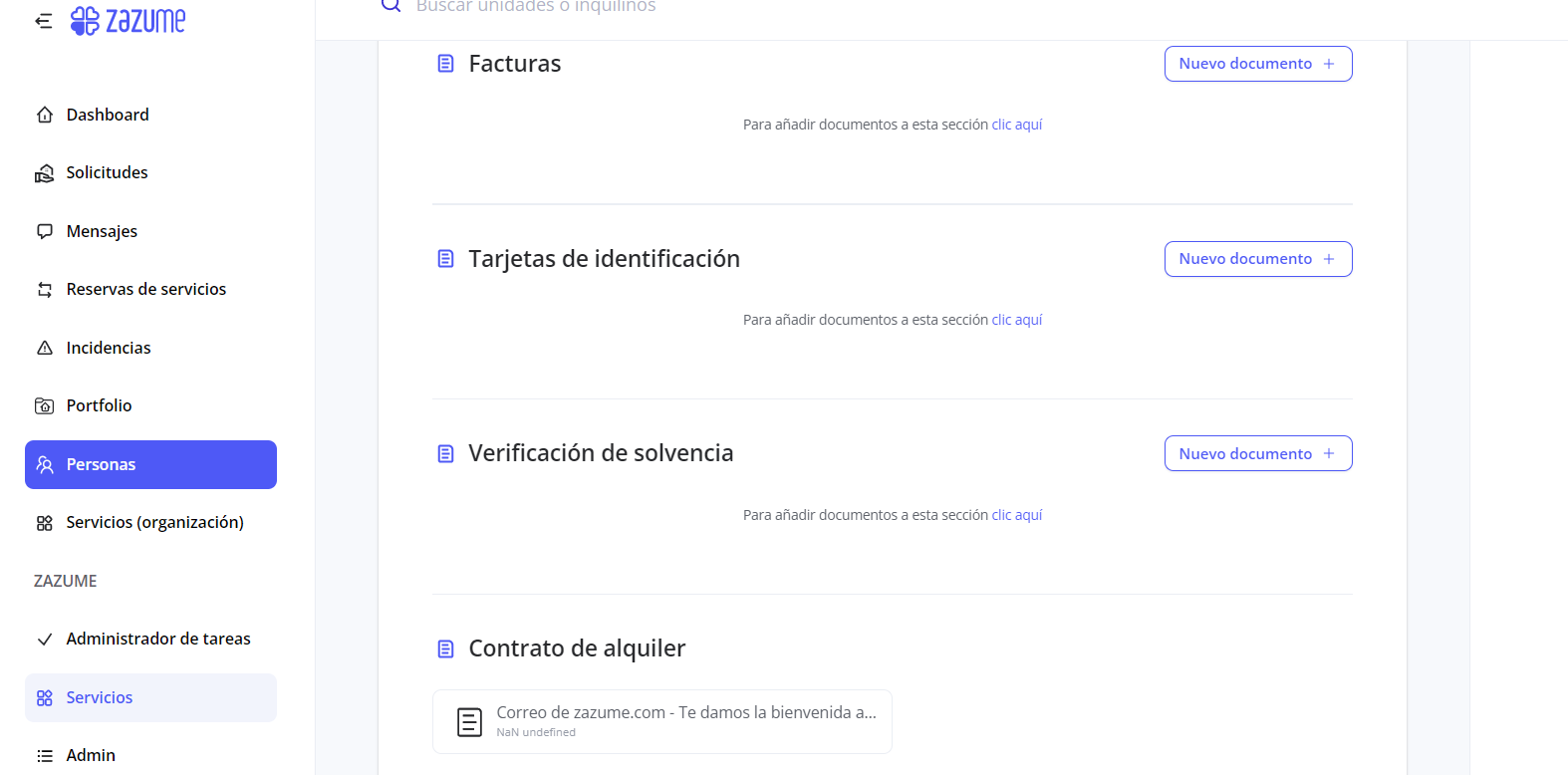Add a new document to Facturas
Screen dimensions: 1568x775
click(1257, 64)
